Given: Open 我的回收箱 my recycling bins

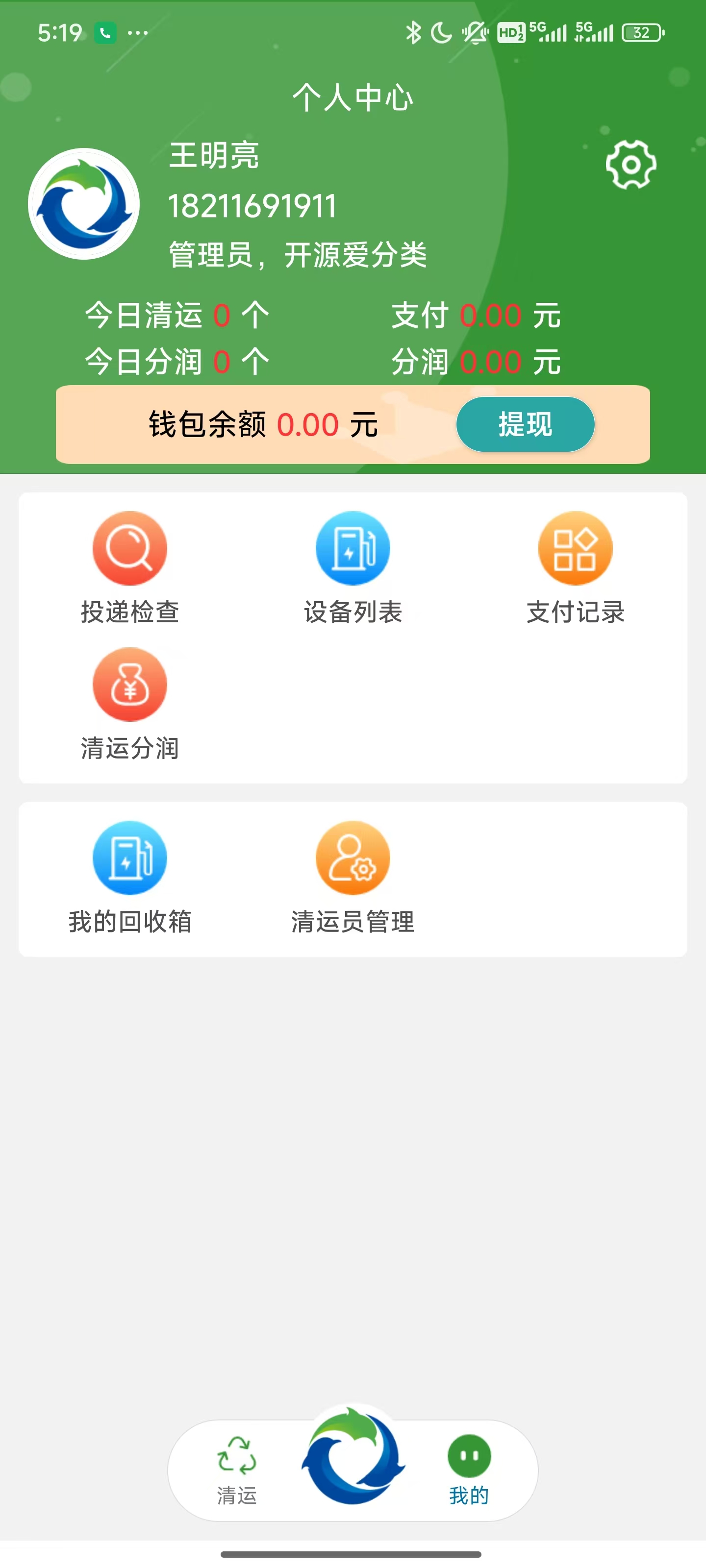Looking at the screenshot, I should click(130, 878).
